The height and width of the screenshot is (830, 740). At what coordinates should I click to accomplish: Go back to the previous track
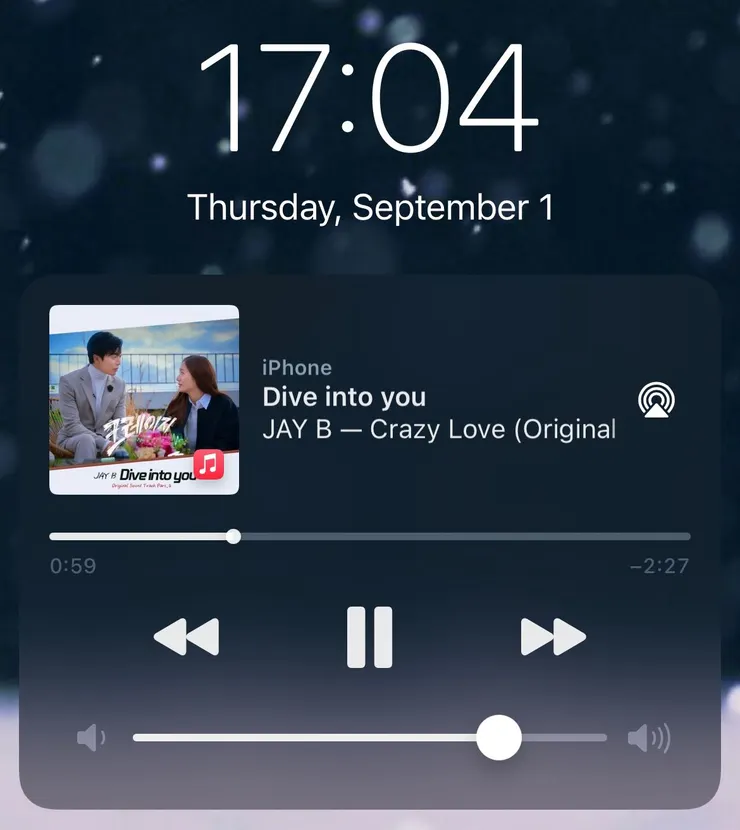(186, 637)
